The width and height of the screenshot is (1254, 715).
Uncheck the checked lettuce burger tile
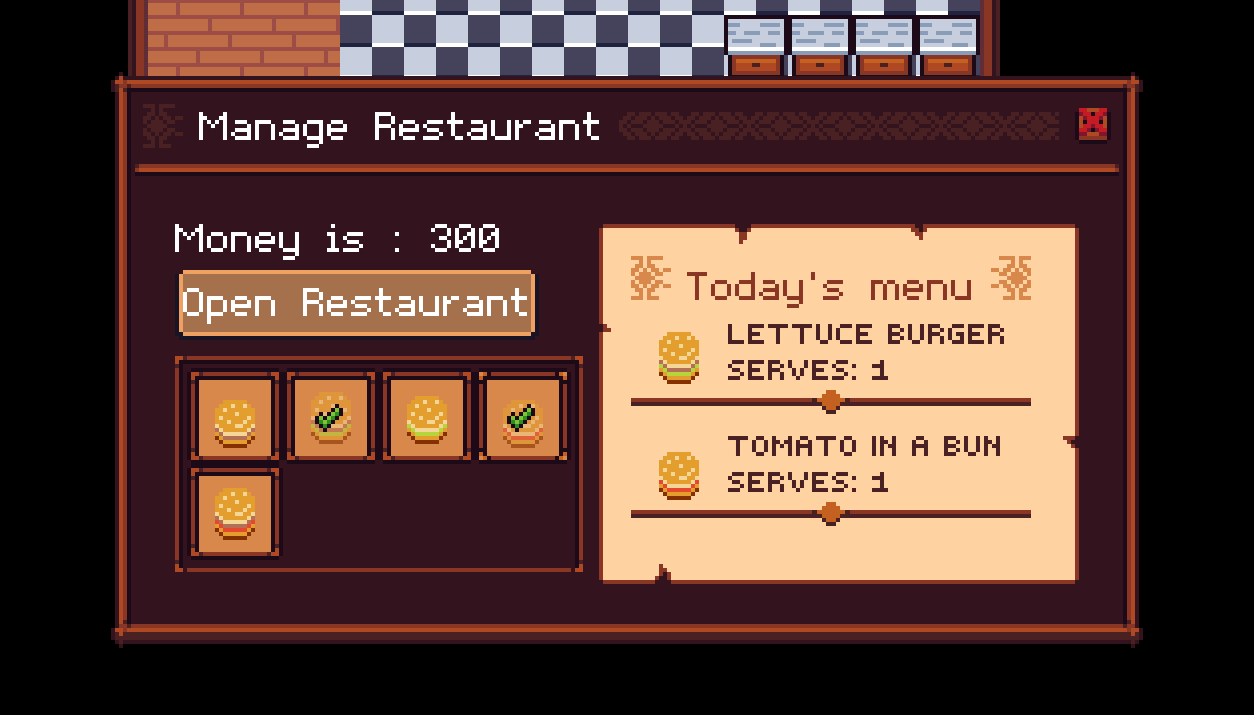coord(331,418)
